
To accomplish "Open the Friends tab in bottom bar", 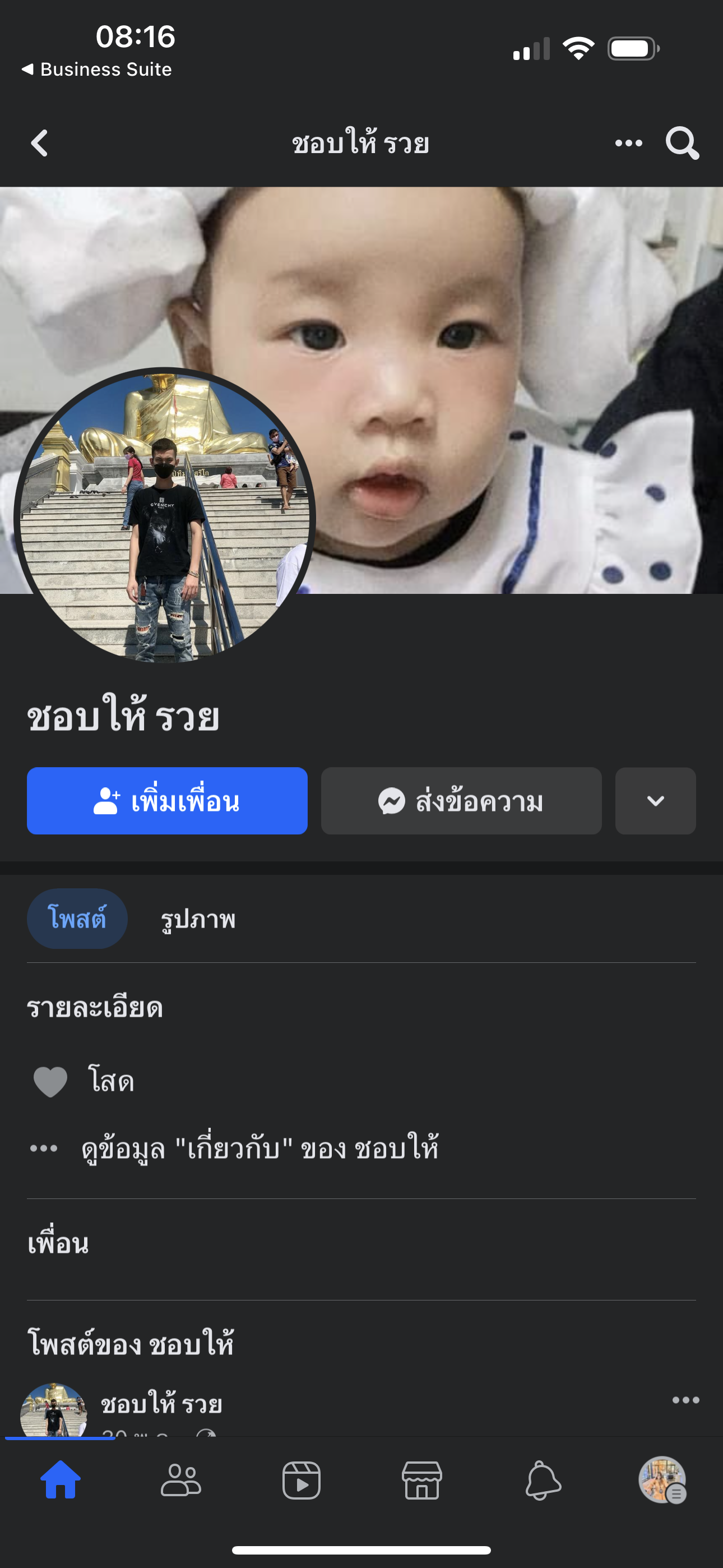I will (x=180, y=1481).
